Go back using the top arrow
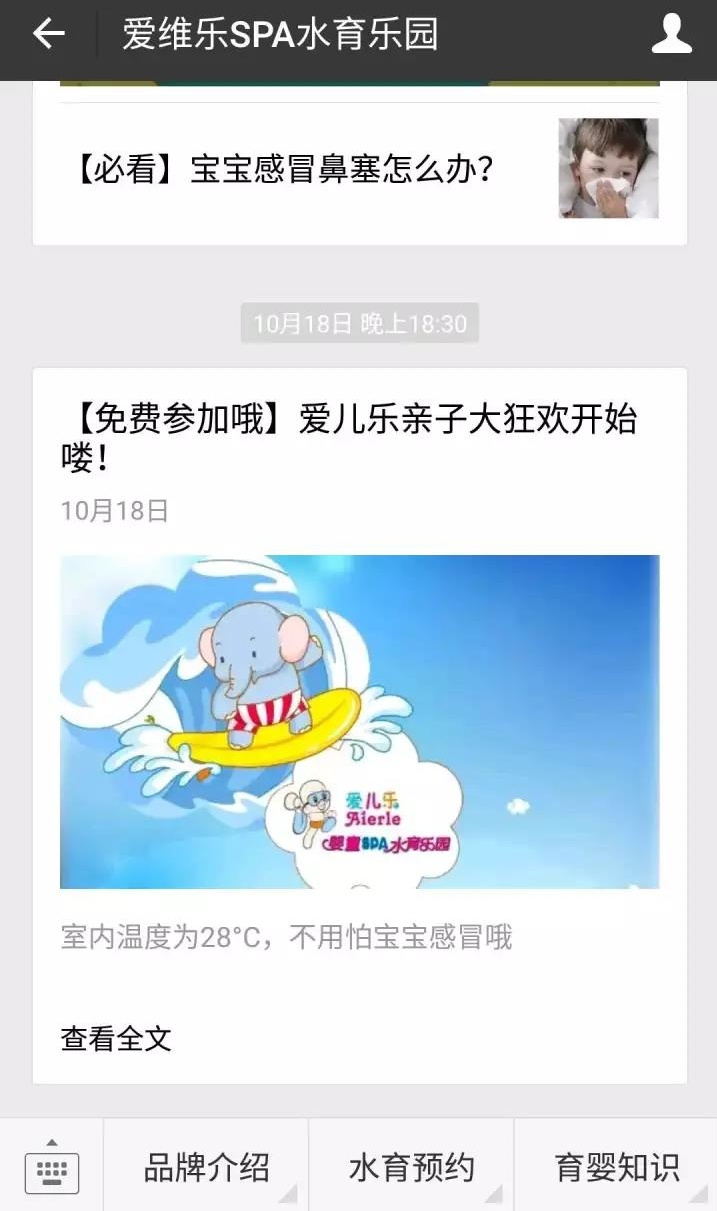717x1211 pixels. [48, 35]
